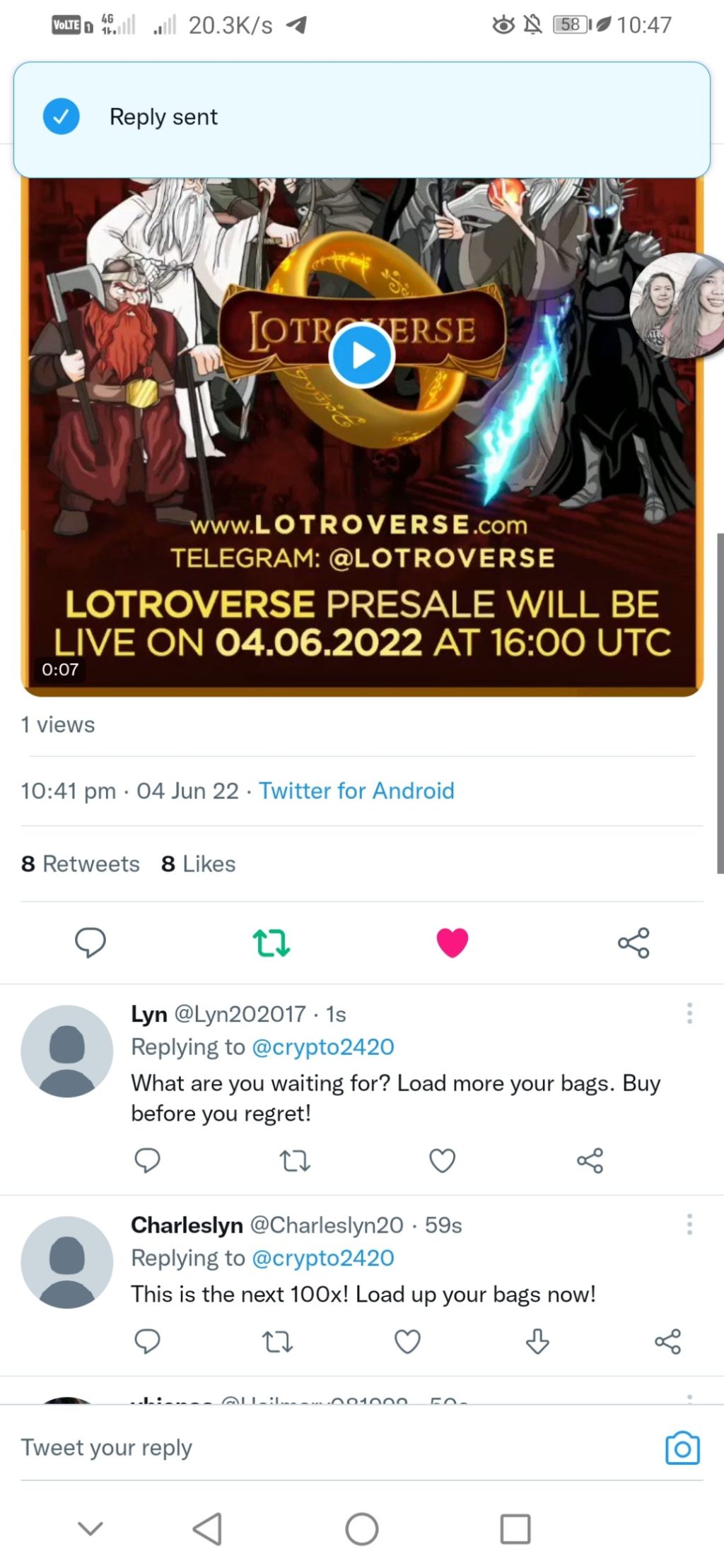This screenshot has width=724, height=1568.
Task: Open Lyn's profile picture
Action: pos(67,1051)
